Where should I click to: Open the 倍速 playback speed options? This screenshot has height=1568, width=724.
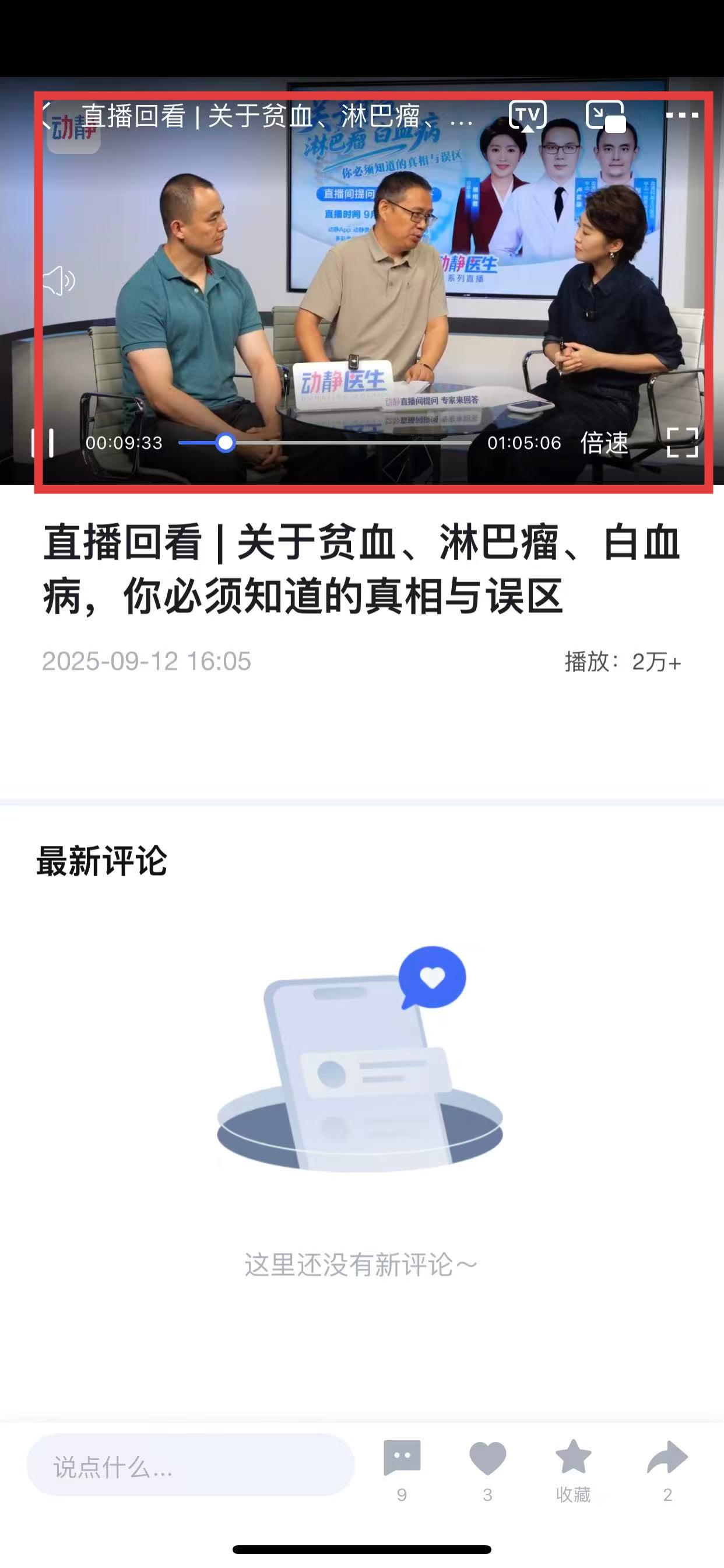coord(603,443)
